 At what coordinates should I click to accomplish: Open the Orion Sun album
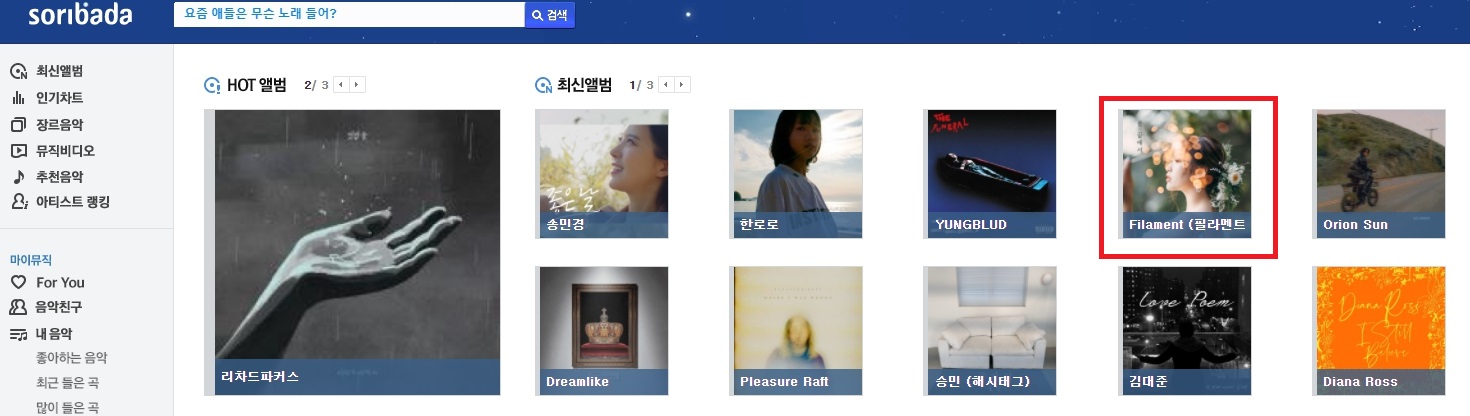pyautogui.click(x=1380, y=174)
